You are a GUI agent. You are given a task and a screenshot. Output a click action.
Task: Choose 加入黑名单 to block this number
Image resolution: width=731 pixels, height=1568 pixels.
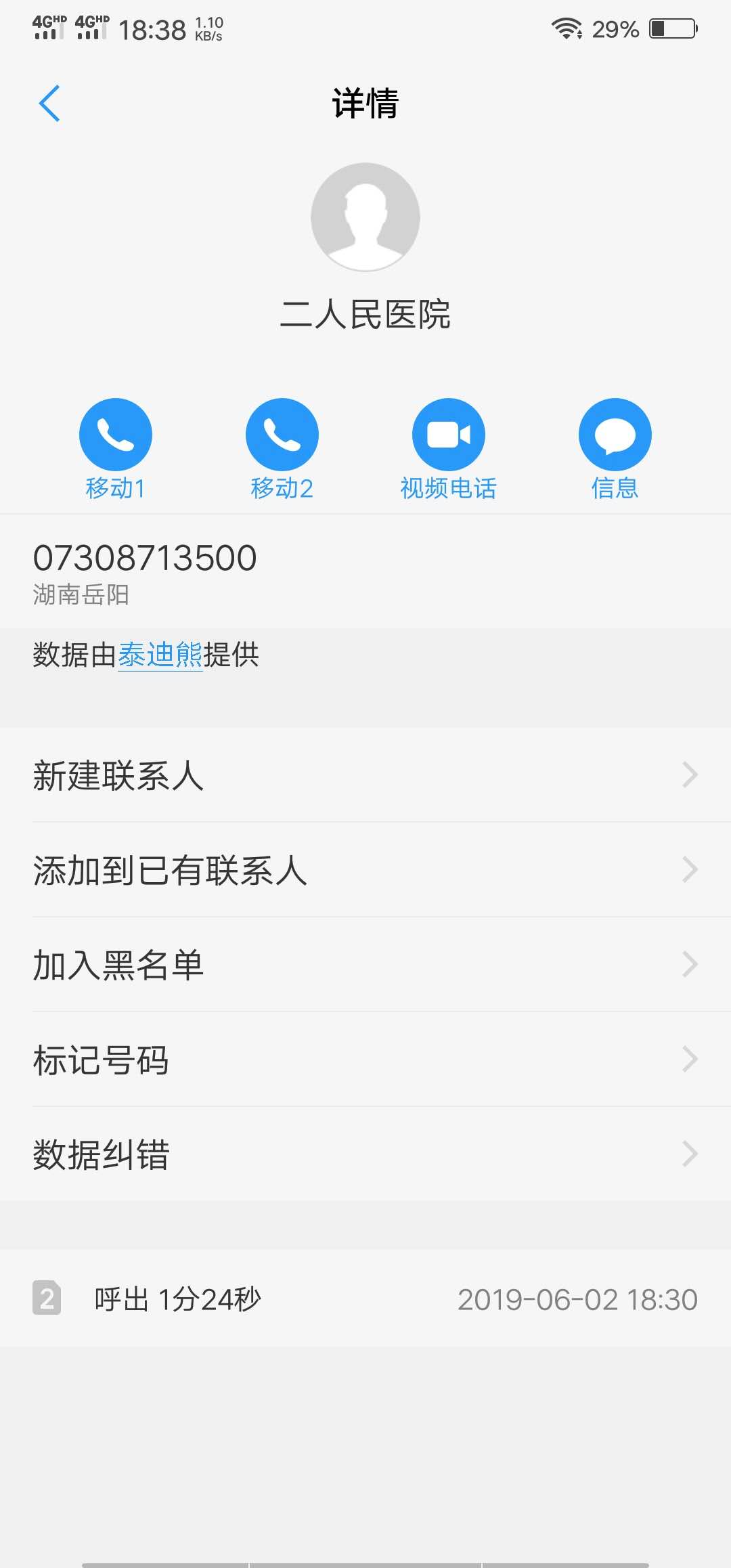(365, 965)
